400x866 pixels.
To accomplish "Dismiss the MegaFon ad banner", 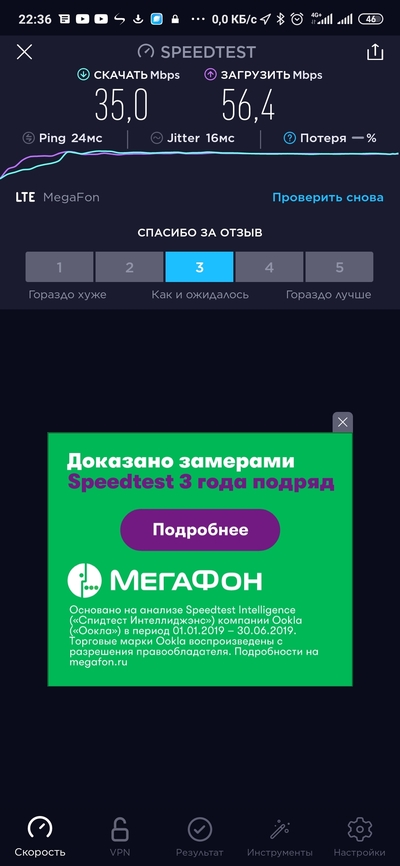I will [x=343, y=423].
